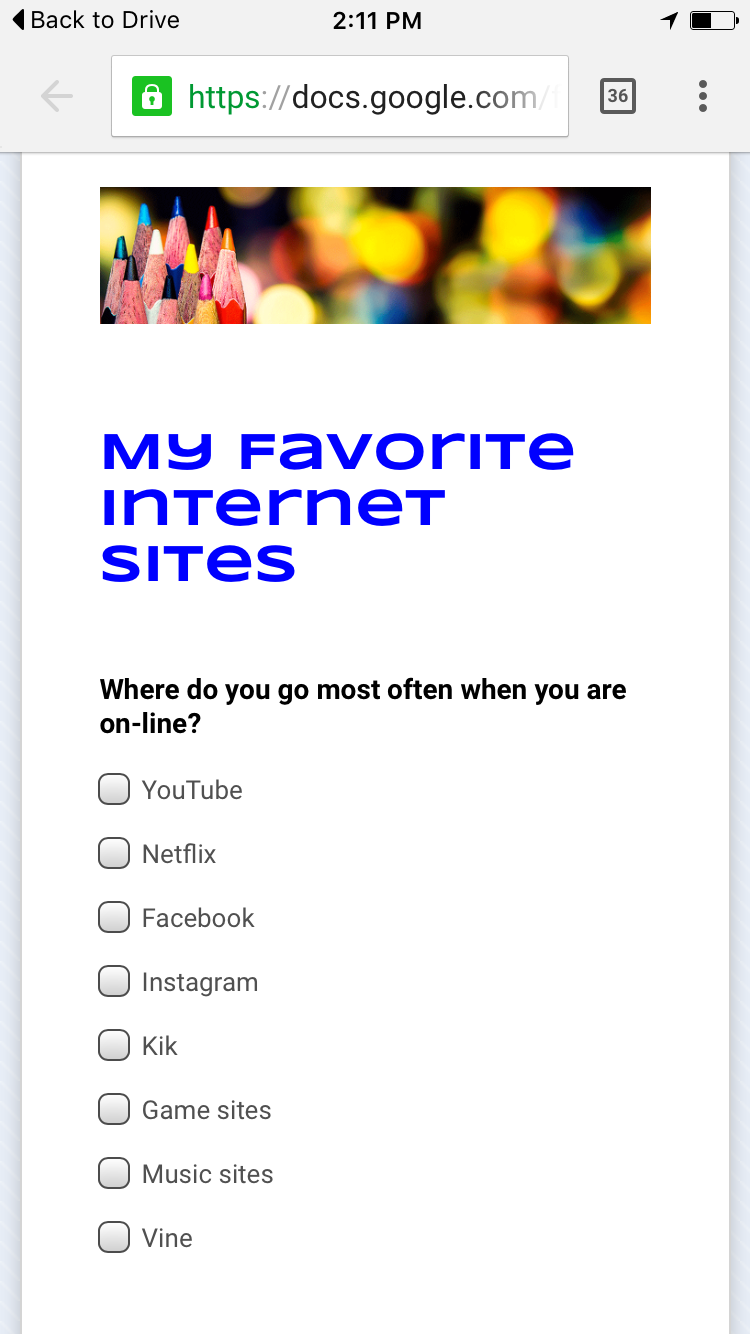
Task: Mark Instagram as a favorite site
Action: [x=114, y=981]
